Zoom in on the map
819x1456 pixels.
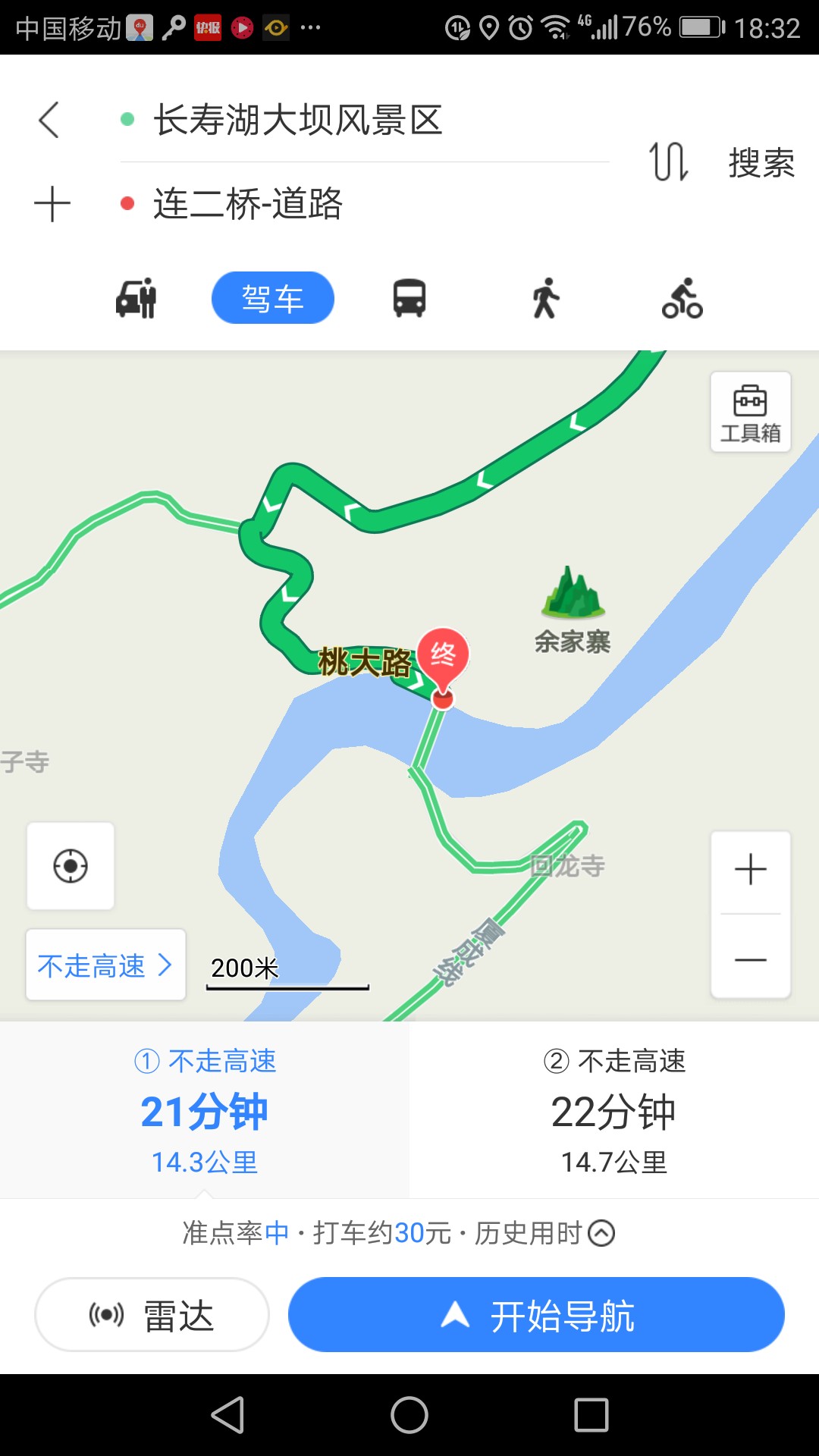pos(751,870)
